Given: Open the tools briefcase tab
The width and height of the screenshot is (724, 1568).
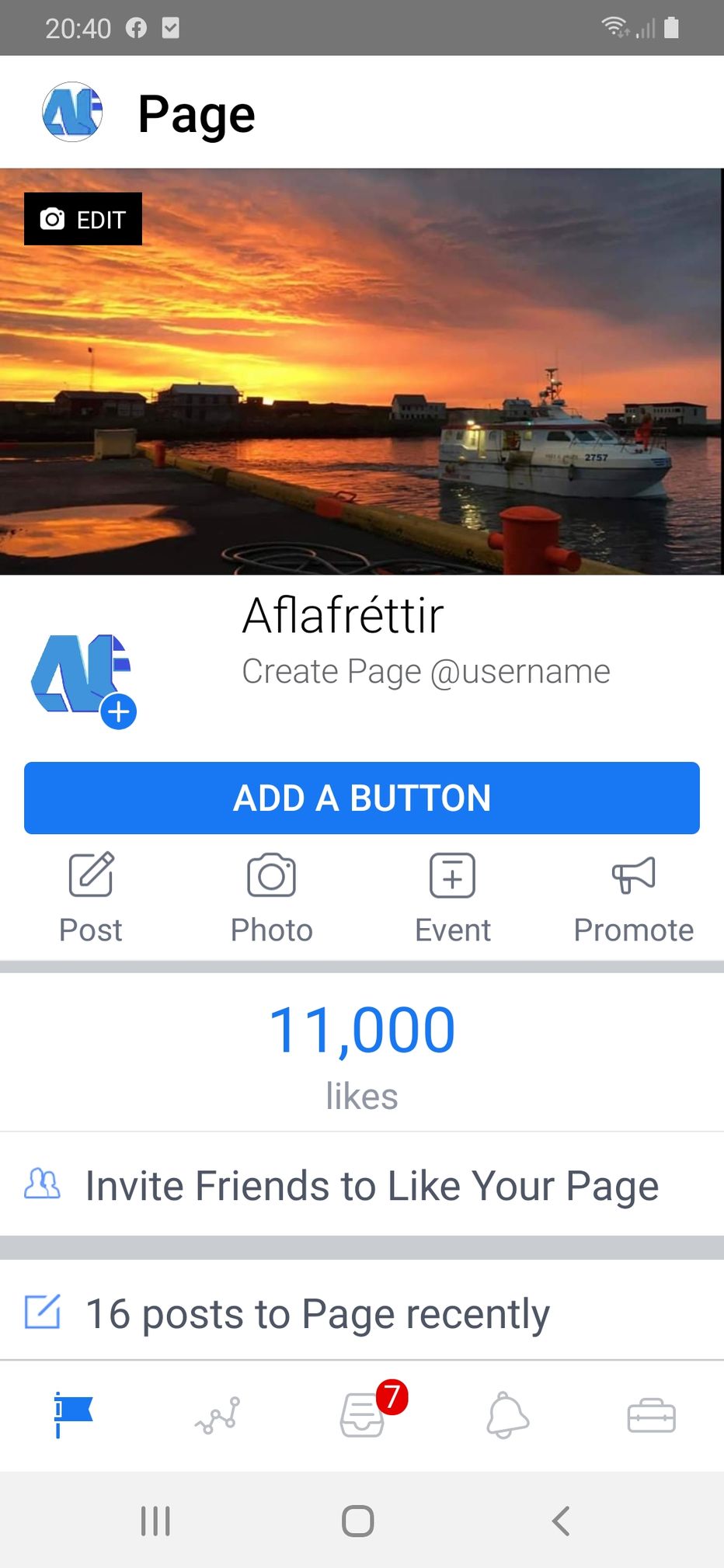Looking at the screenshot, I should pyautogui.click(x=651, y=1415).
